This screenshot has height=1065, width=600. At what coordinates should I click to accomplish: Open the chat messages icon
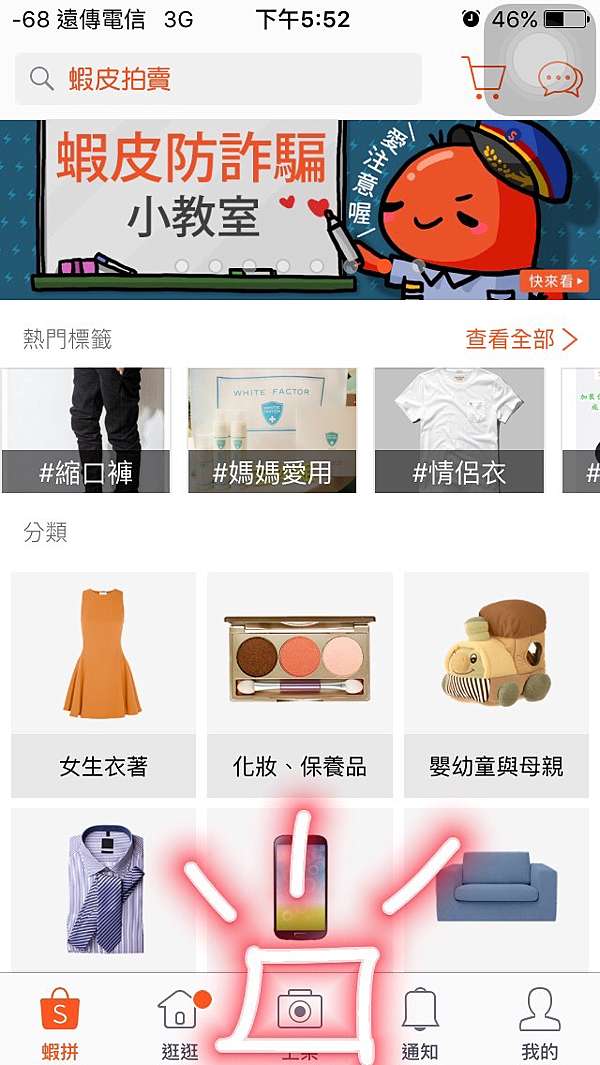[561, 79]
